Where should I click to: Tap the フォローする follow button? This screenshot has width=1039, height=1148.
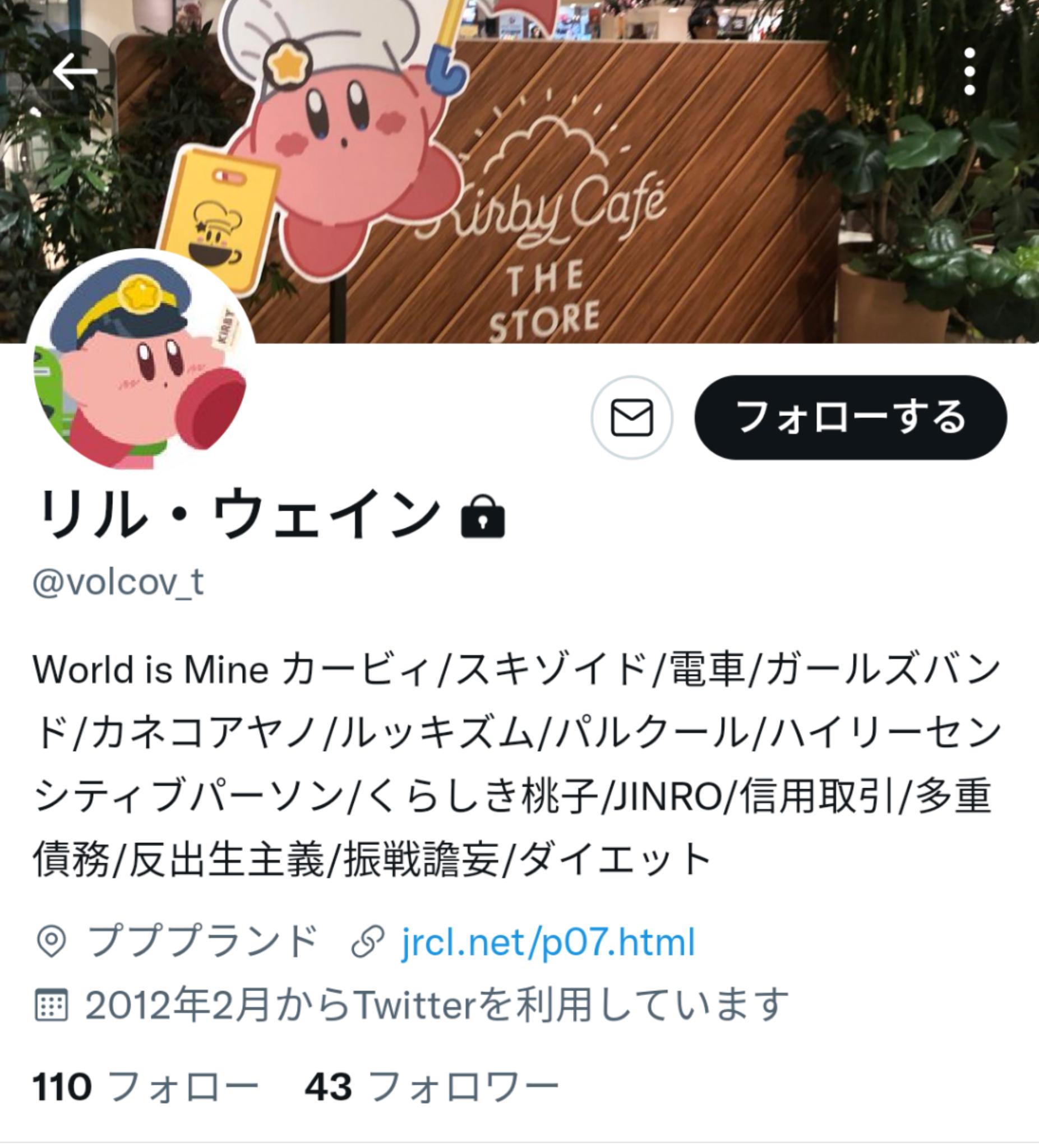click(x=851, y=418)
